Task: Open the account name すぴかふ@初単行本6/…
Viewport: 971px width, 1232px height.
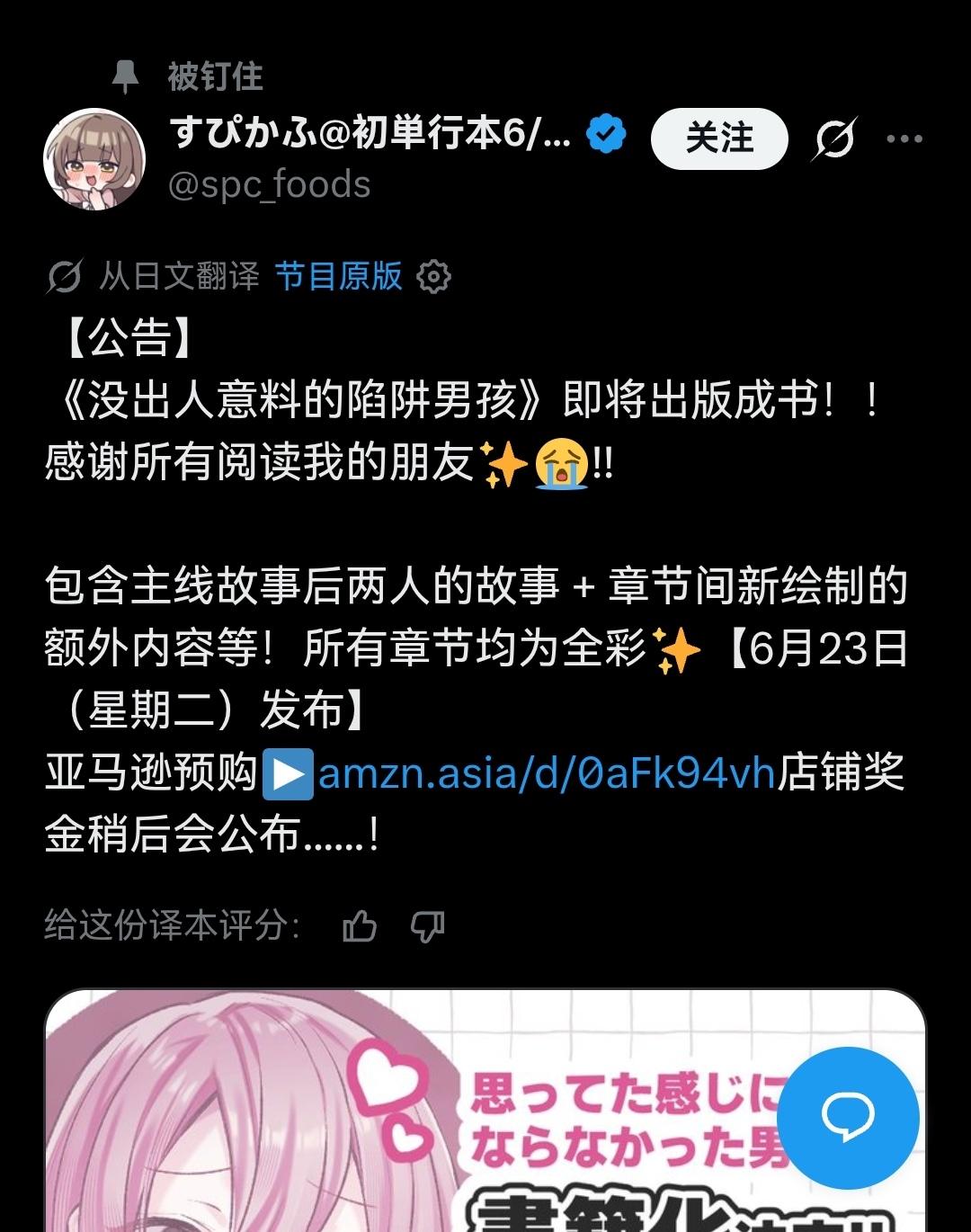Action: (x=370, y=134)
